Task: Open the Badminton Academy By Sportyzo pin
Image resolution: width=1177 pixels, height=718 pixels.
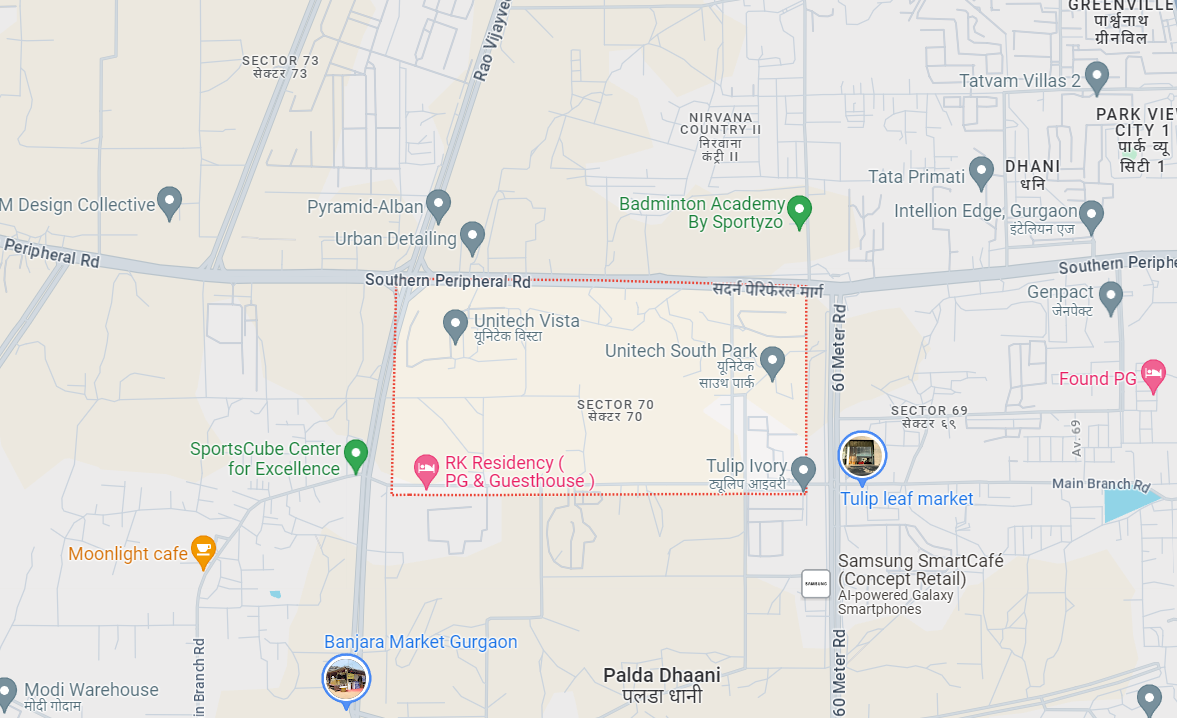Action: 799,210
